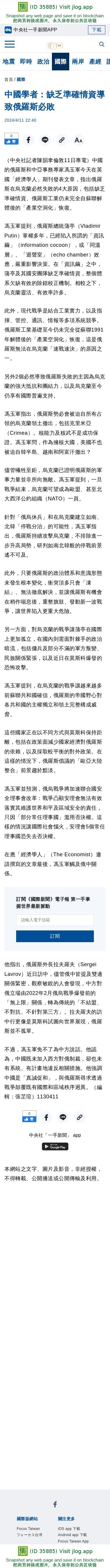Tap the 訂閱 subscribe button

point(55,936)
